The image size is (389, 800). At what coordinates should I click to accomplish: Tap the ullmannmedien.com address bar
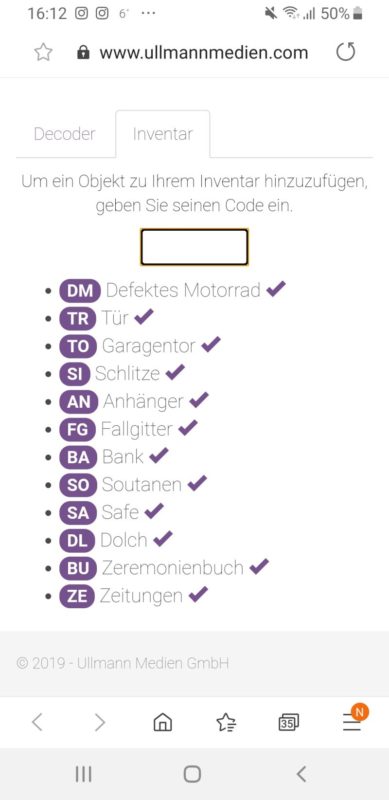click(x=204, y=52)
